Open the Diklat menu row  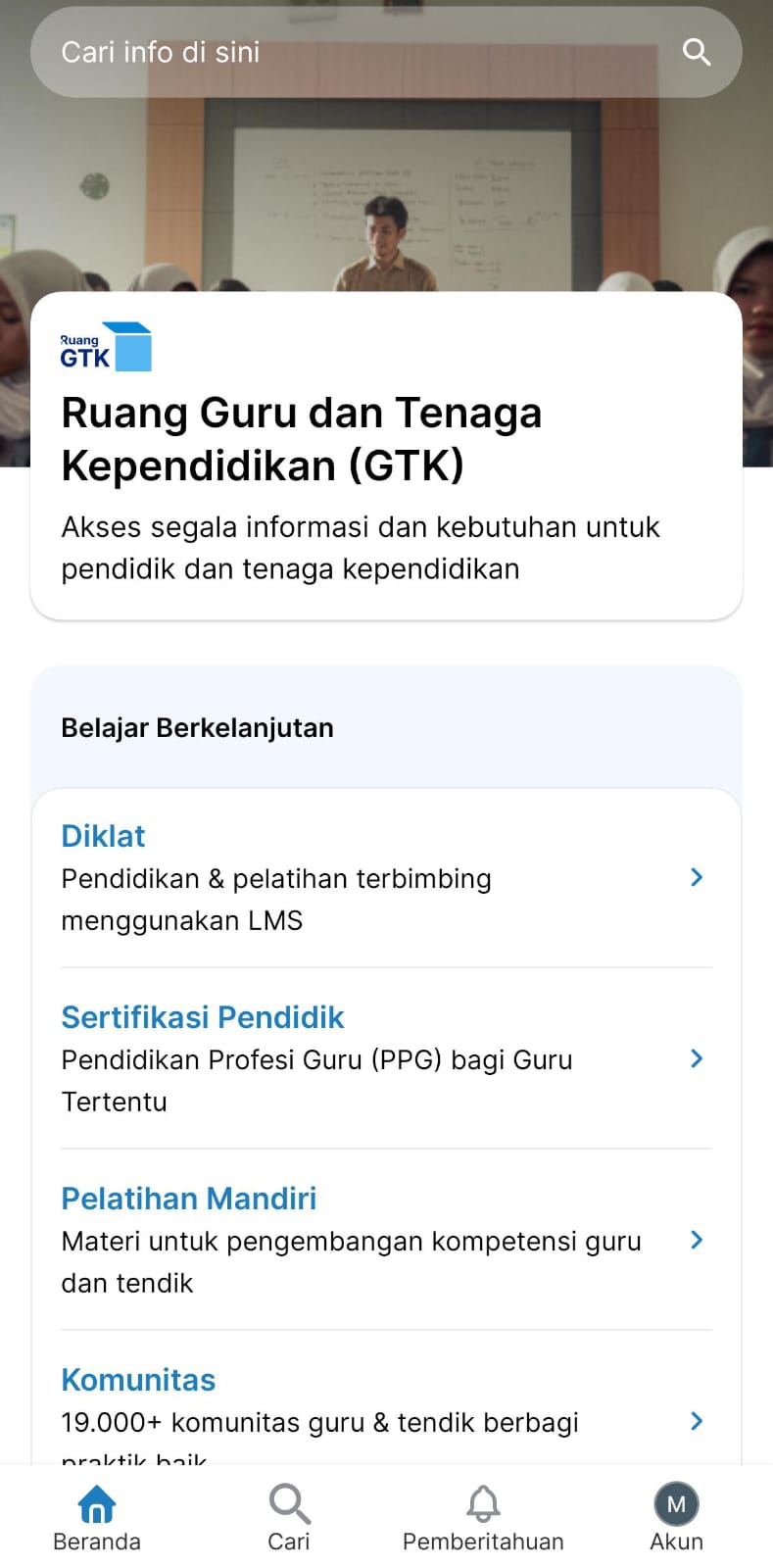386,877
